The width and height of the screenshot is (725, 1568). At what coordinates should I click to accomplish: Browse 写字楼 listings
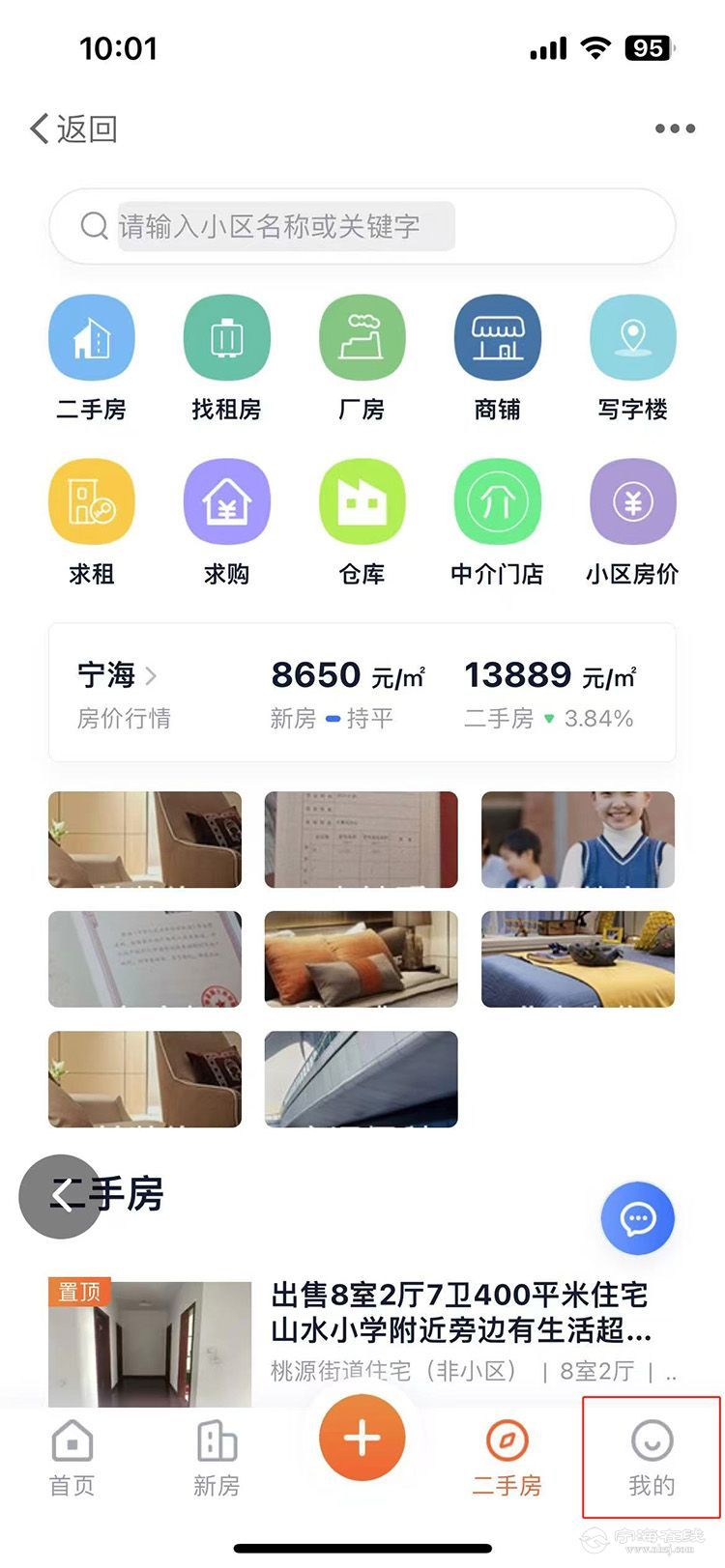pos(632,340)
